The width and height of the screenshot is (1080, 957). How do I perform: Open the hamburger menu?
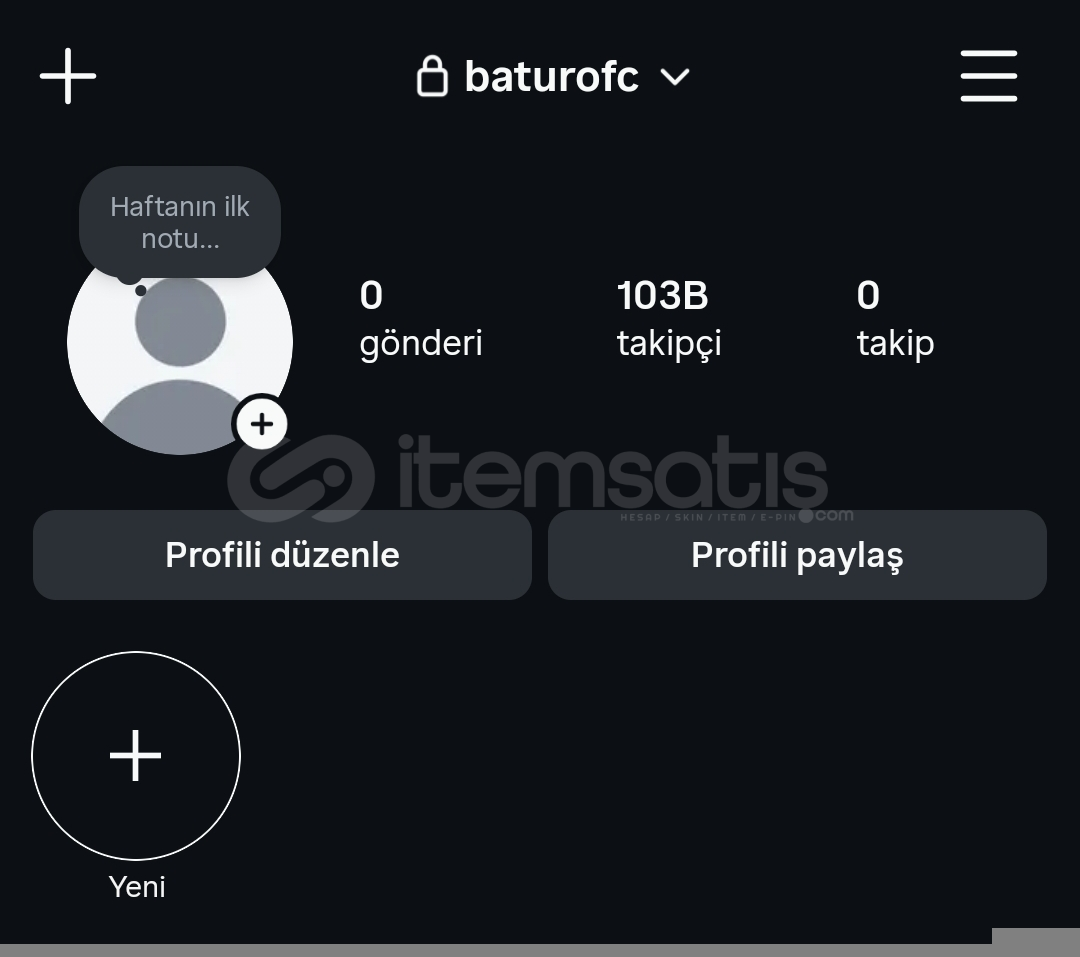point(988,76)
